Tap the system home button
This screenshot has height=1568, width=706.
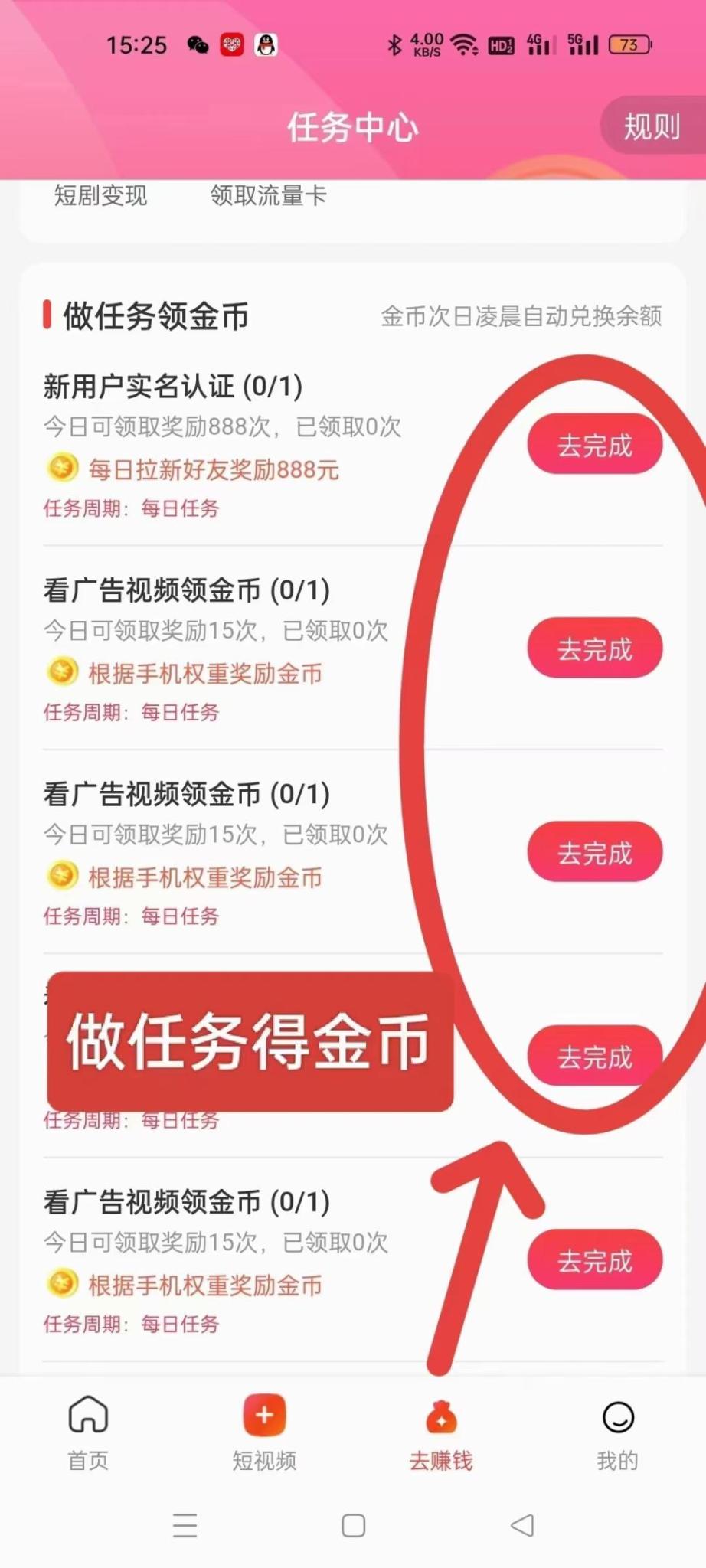[353, 1525]
